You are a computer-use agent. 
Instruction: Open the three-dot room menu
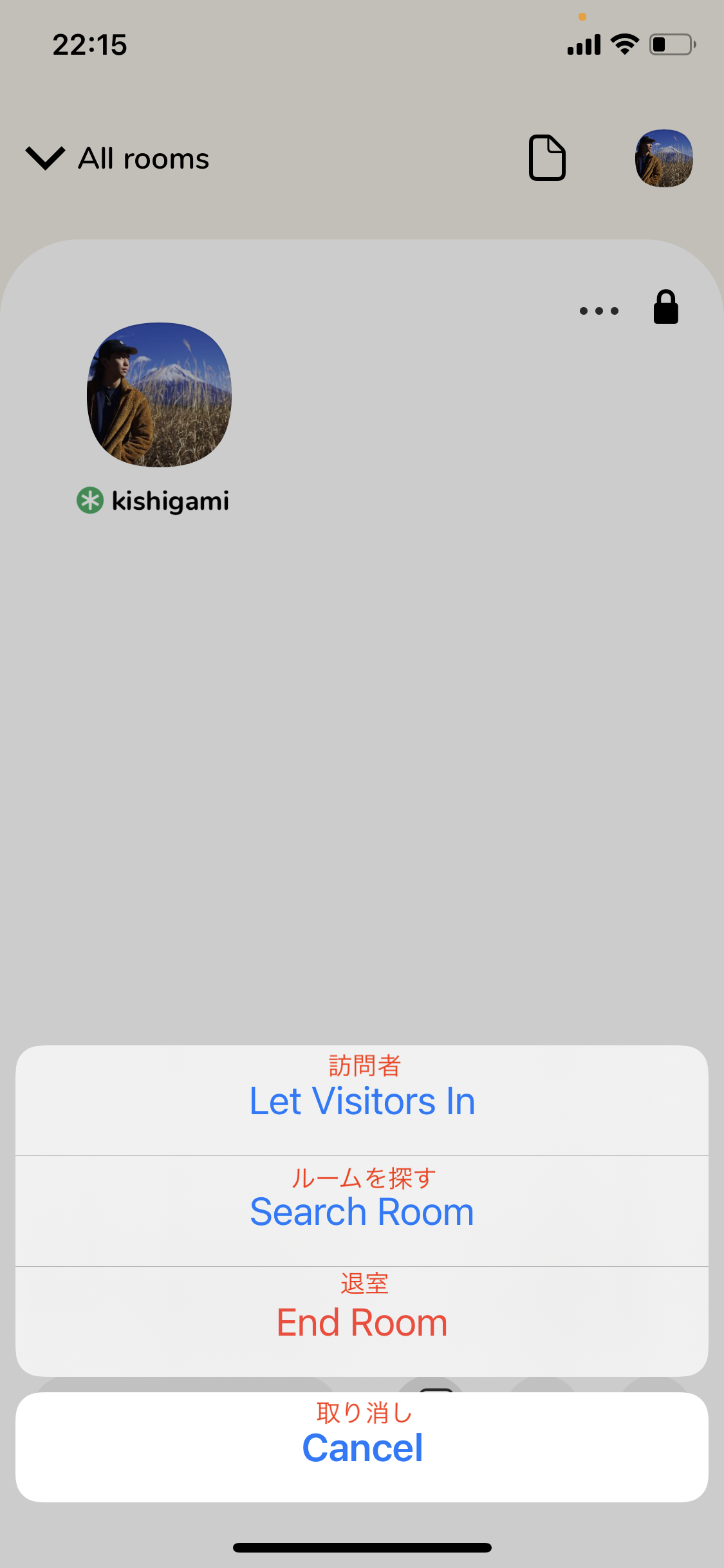(x=599, y=311)
